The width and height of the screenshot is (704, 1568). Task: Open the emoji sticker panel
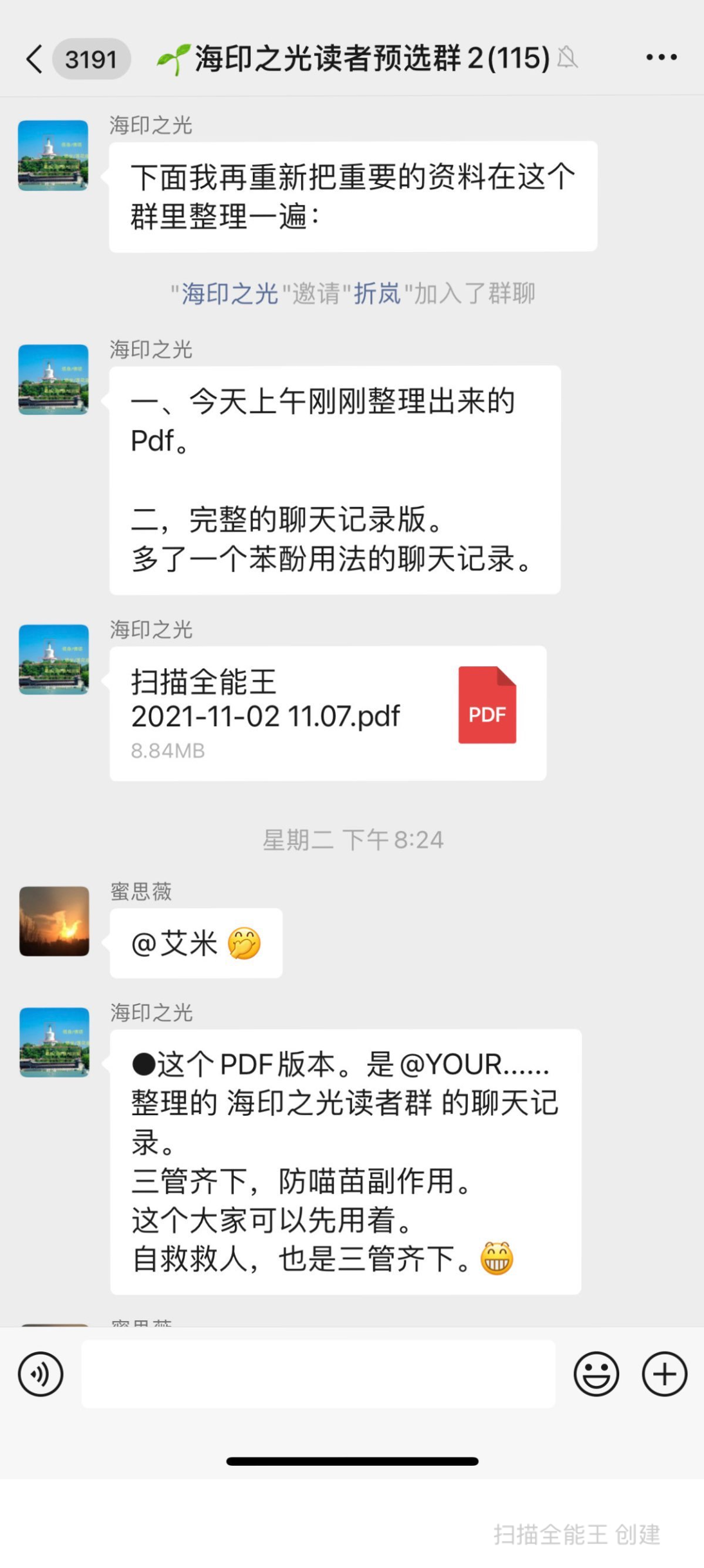pyautogui.click(x=596, y=1374)
